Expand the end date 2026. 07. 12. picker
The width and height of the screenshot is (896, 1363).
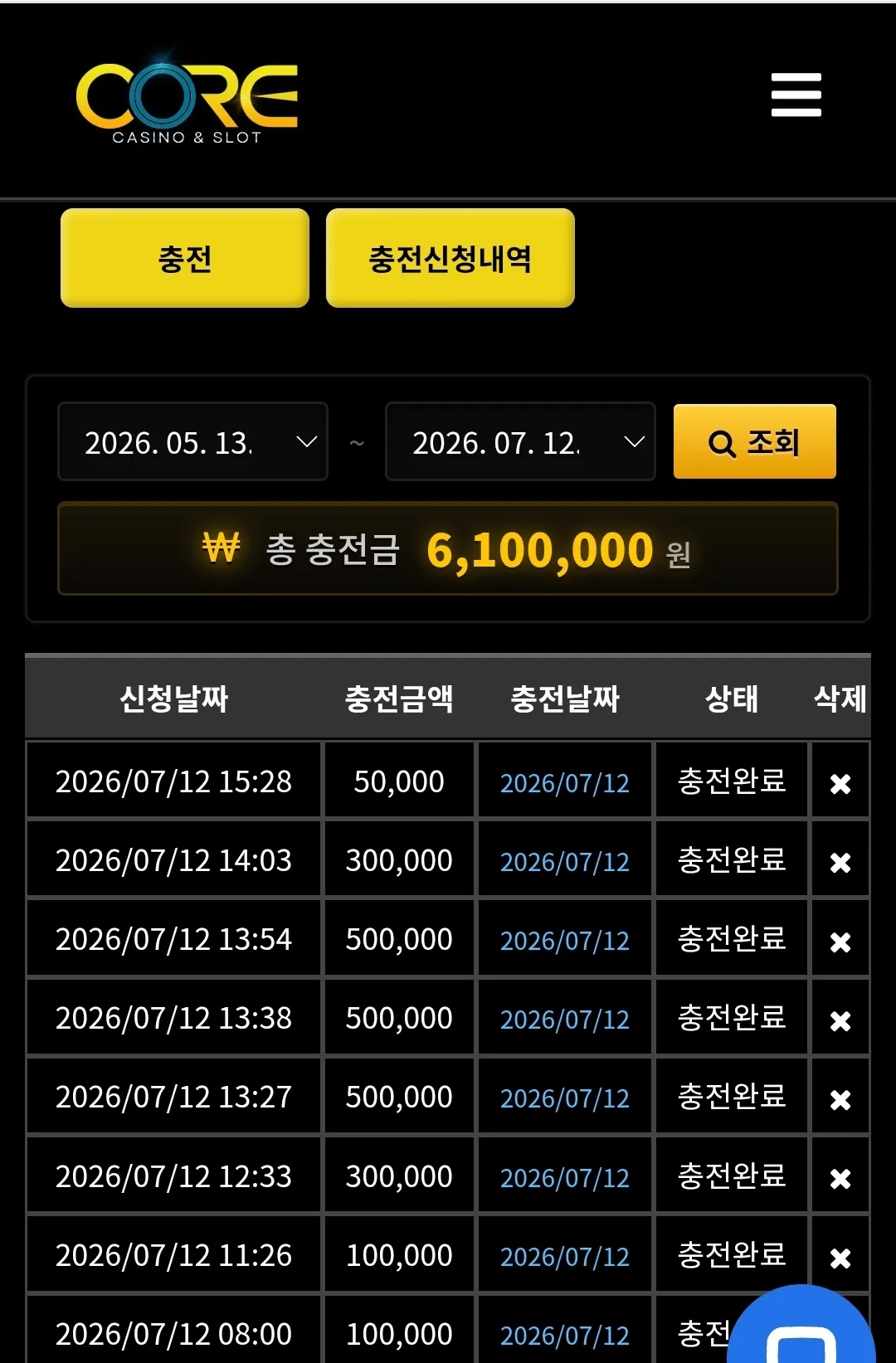[x=520, y=442]
